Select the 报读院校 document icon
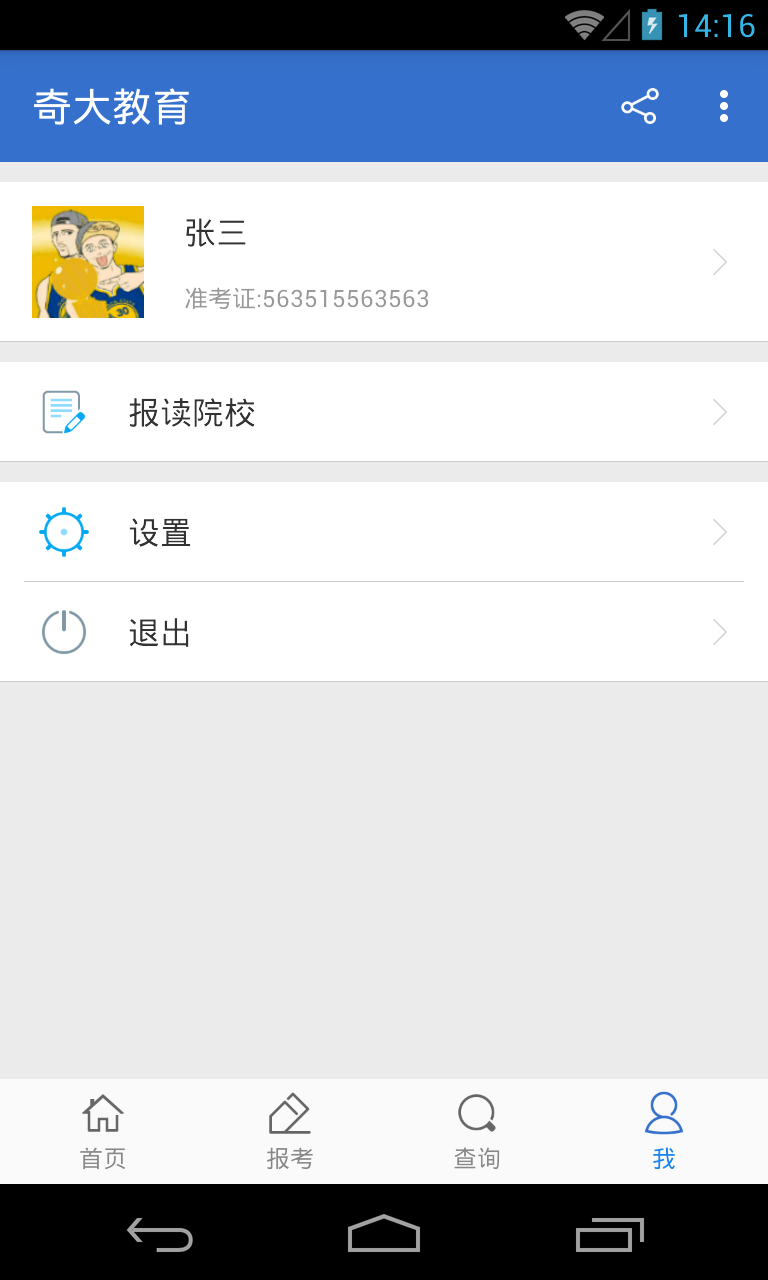The width and height of the screenshot is (768, 1280). pyautogui.click(x=63, y=411)
